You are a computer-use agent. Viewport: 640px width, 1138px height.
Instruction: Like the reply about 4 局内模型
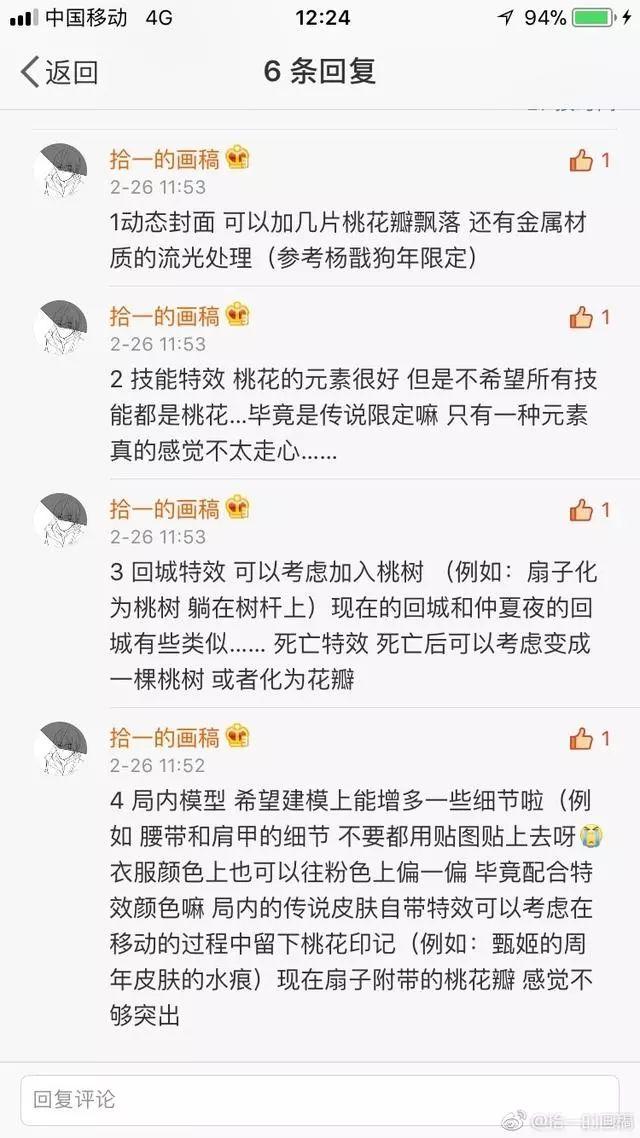582,739
